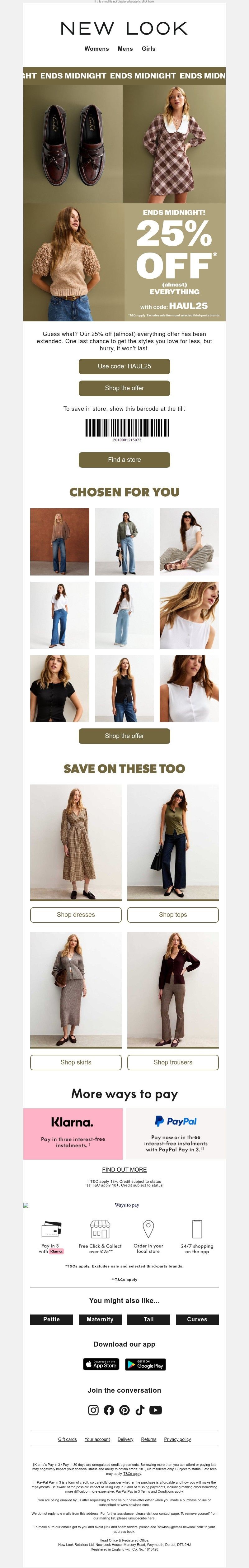Open the FIND OUT MORE link
Screen dimensions: 249x1568
(x=124, y=1170)
